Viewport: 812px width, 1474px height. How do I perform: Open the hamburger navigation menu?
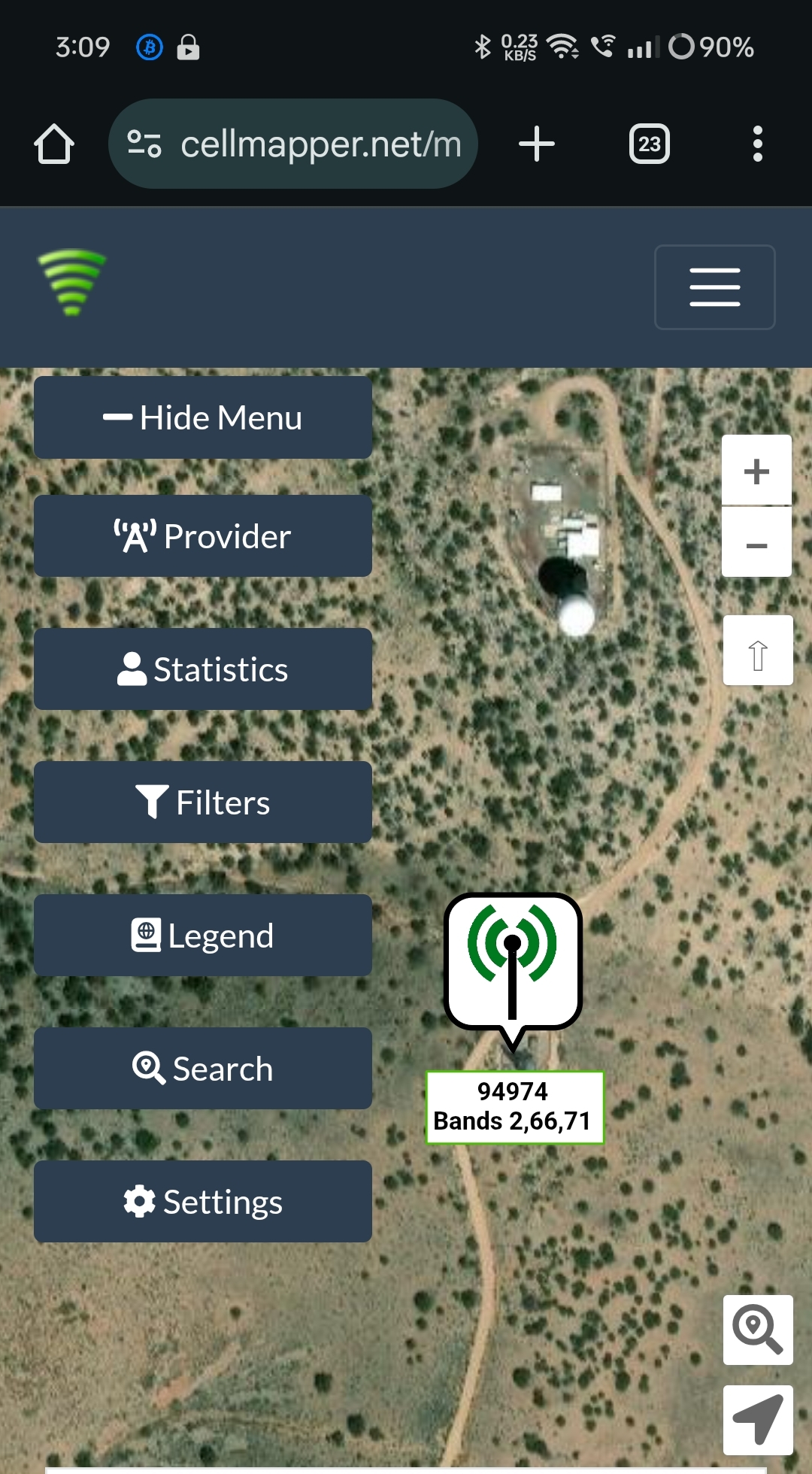point(714,287)
